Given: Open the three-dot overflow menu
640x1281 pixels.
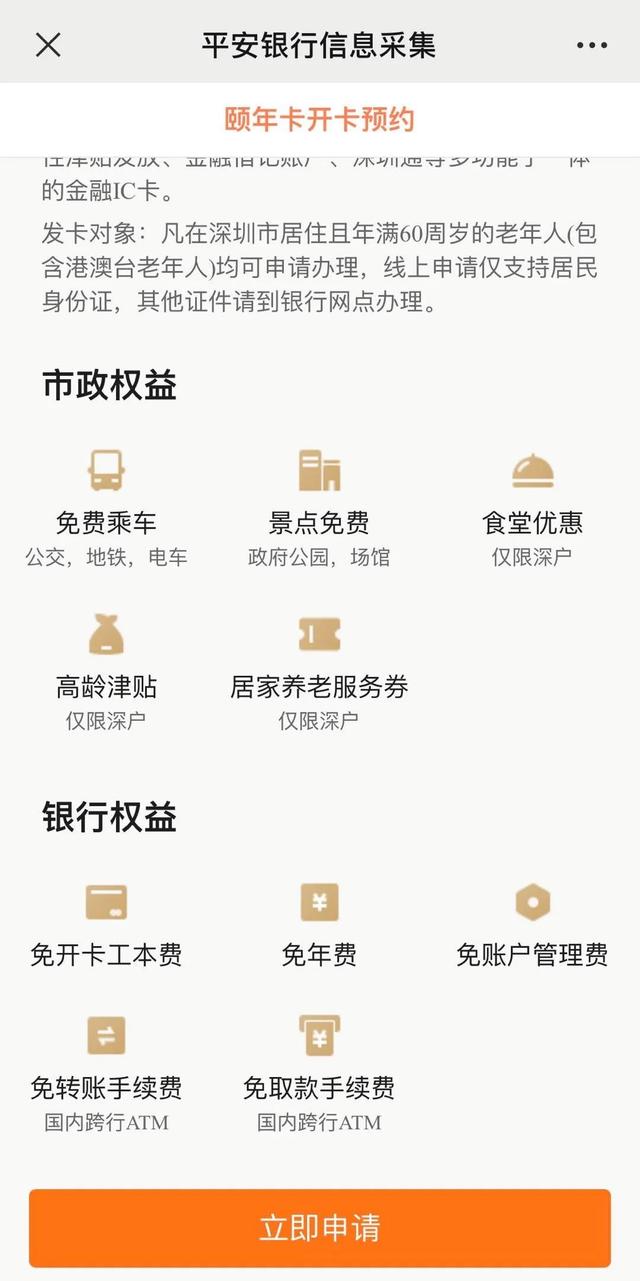Looking at the screenshot, I should (592, 46).
